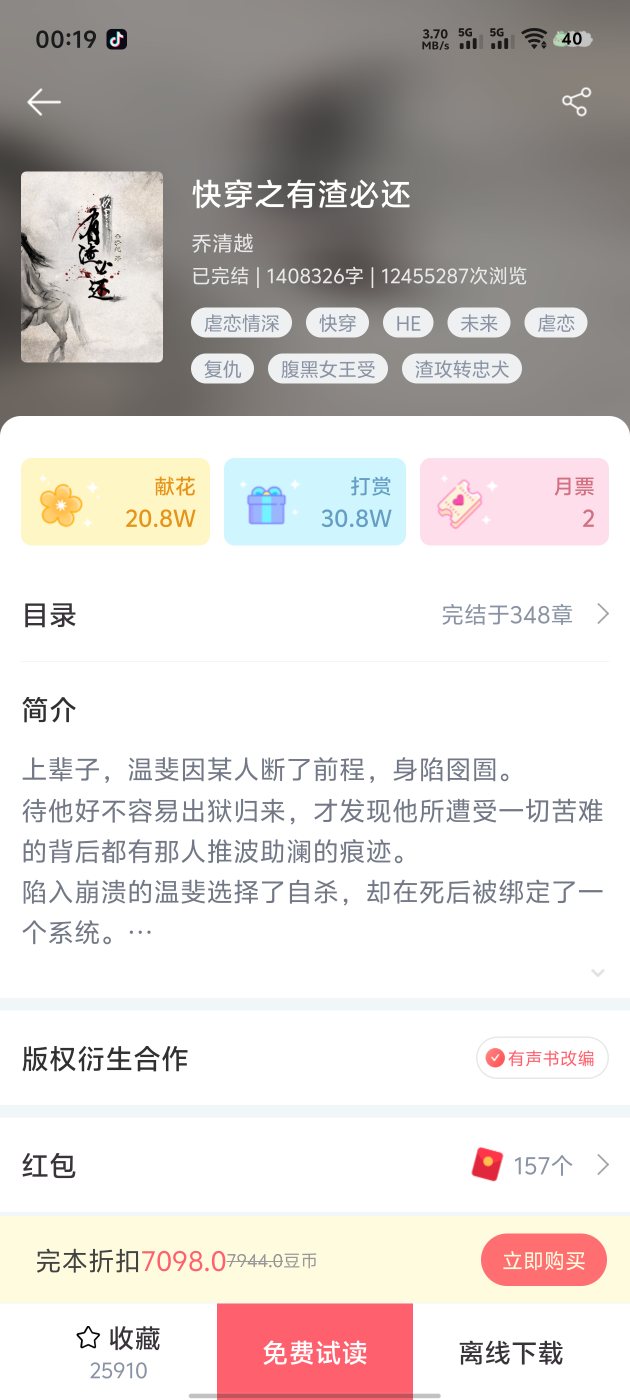Open the 献花 flower card

pyautogui.click(x=115, y=502)
